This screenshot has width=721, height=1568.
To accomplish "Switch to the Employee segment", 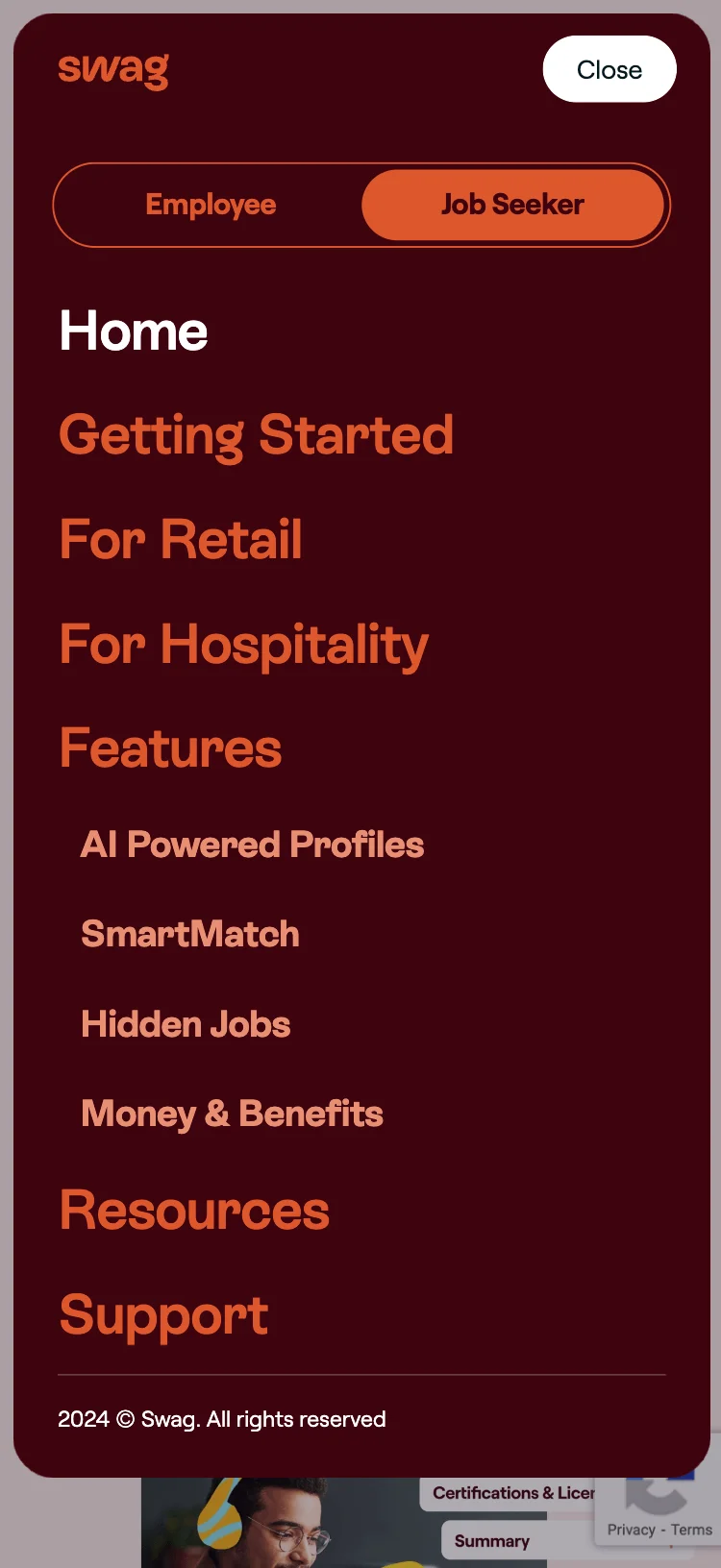I will tap(211, 205).
